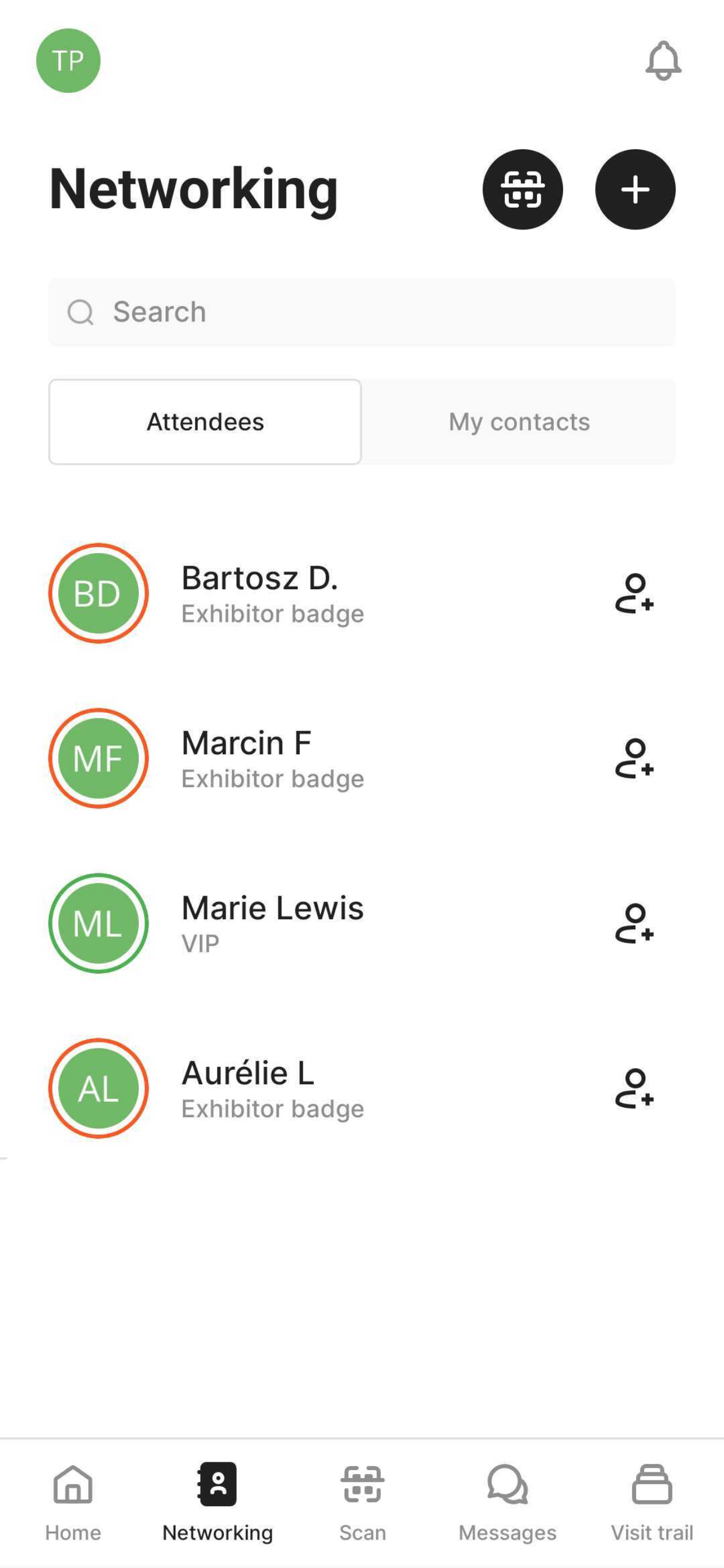Focus the Search field

coord(361,312)
